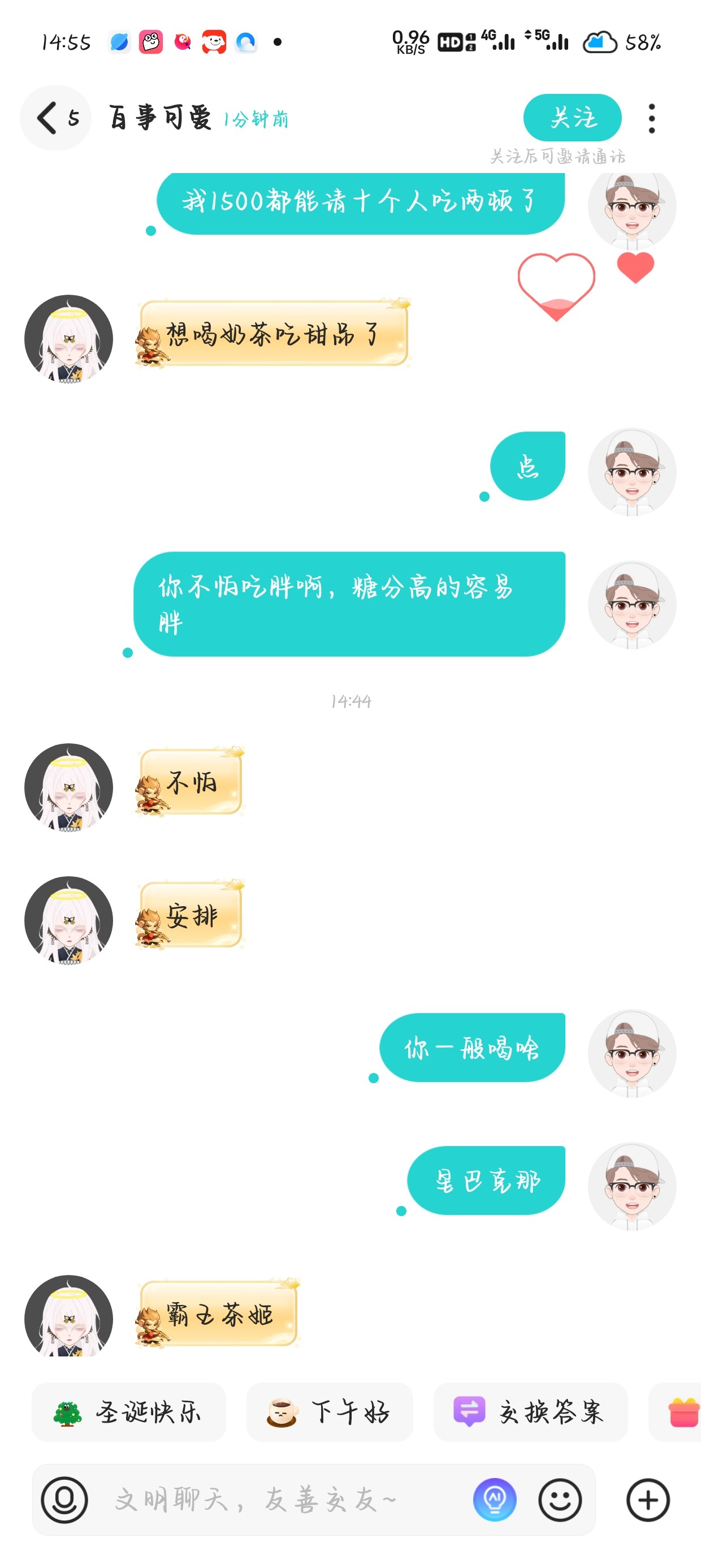The height and width of the screenshot is (1568, 701).
Task: Open the 交换答案 game chip
Action: [530, 1411]
